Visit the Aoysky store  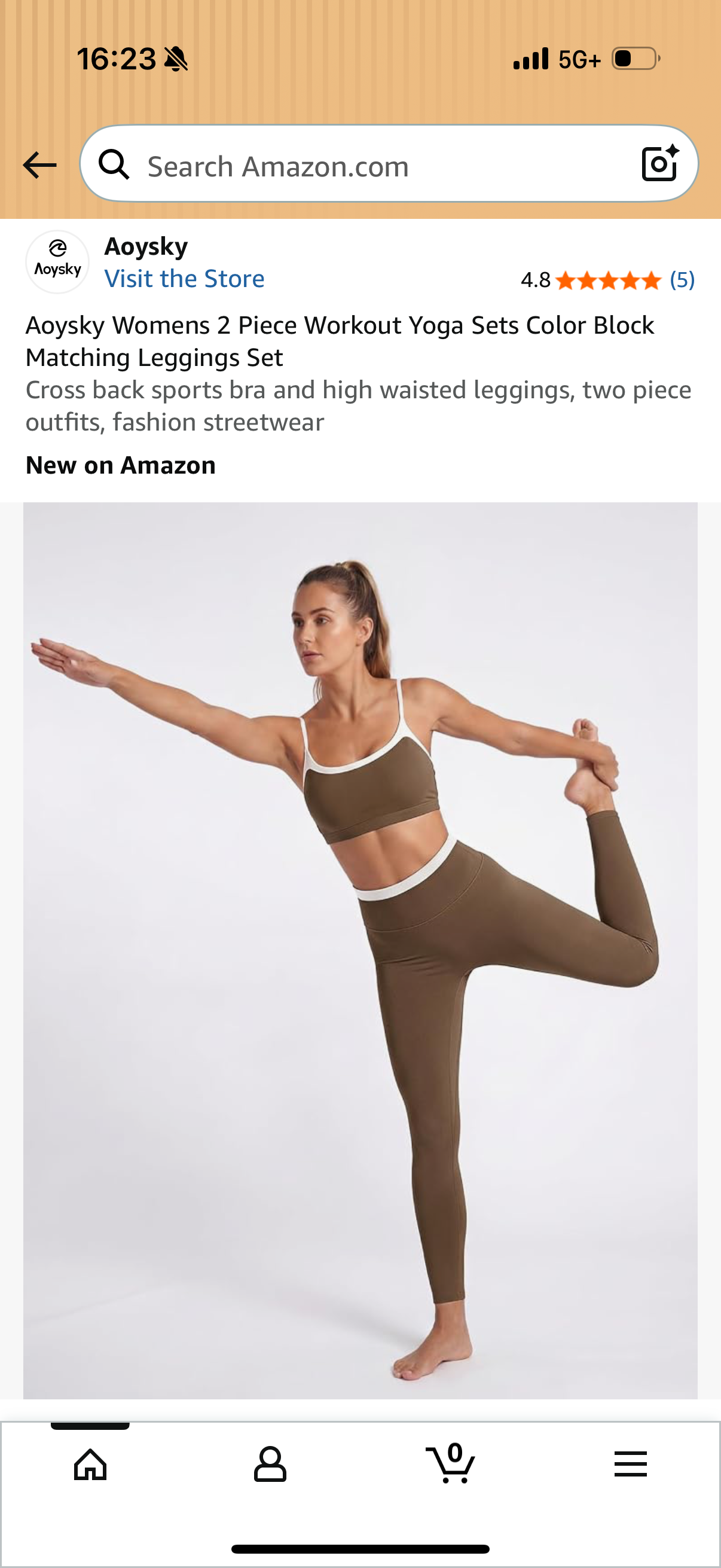pos(184,279)
